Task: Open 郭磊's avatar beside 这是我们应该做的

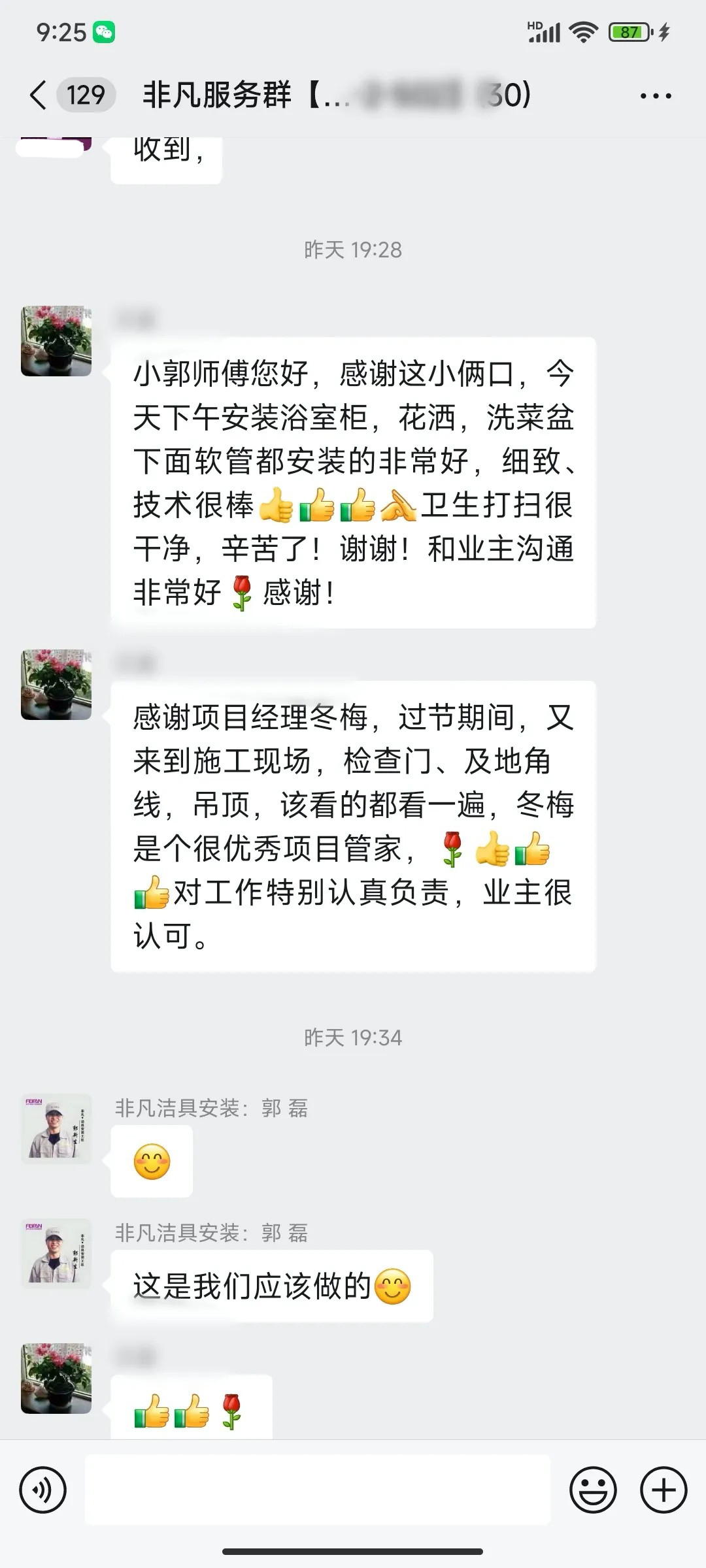Action: (56, 1253)
